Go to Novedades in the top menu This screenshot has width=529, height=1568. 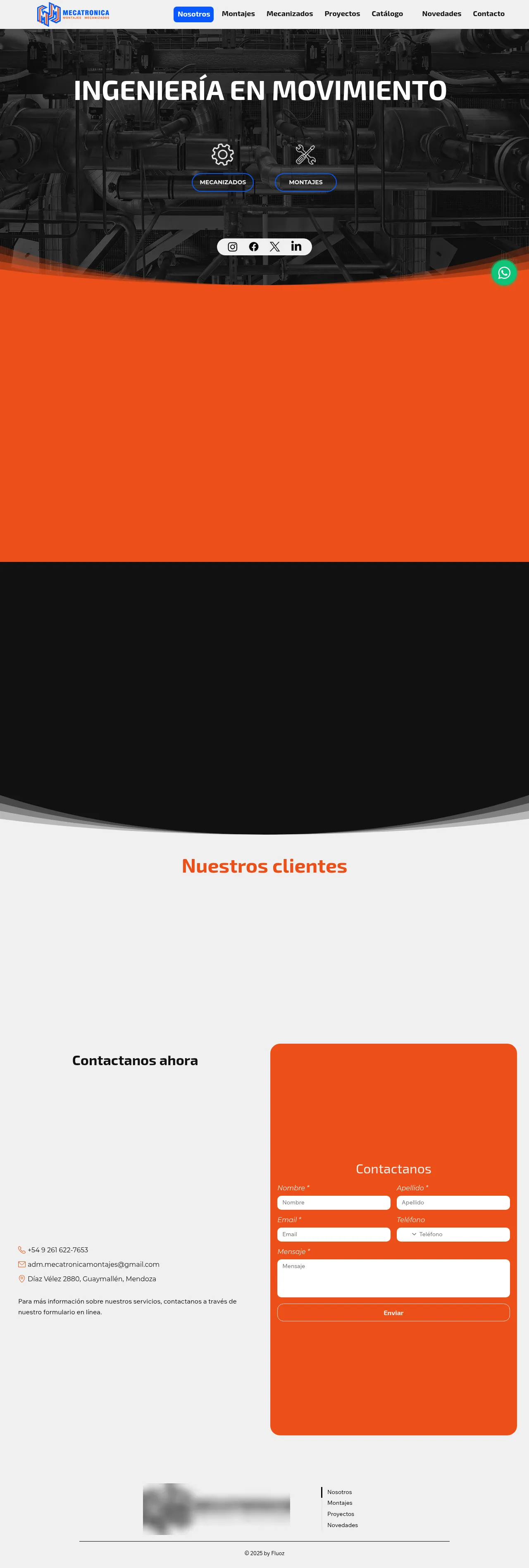(441, 14)
